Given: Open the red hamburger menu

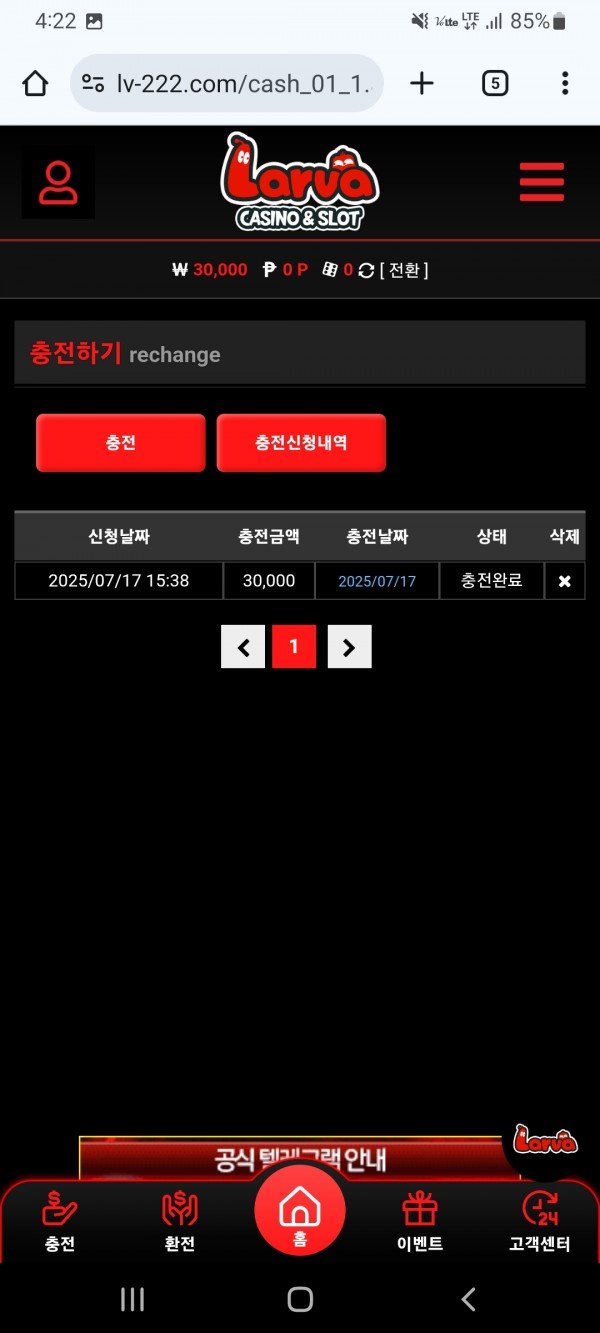Looking at the screenshot, I should [x=541, y=182].
